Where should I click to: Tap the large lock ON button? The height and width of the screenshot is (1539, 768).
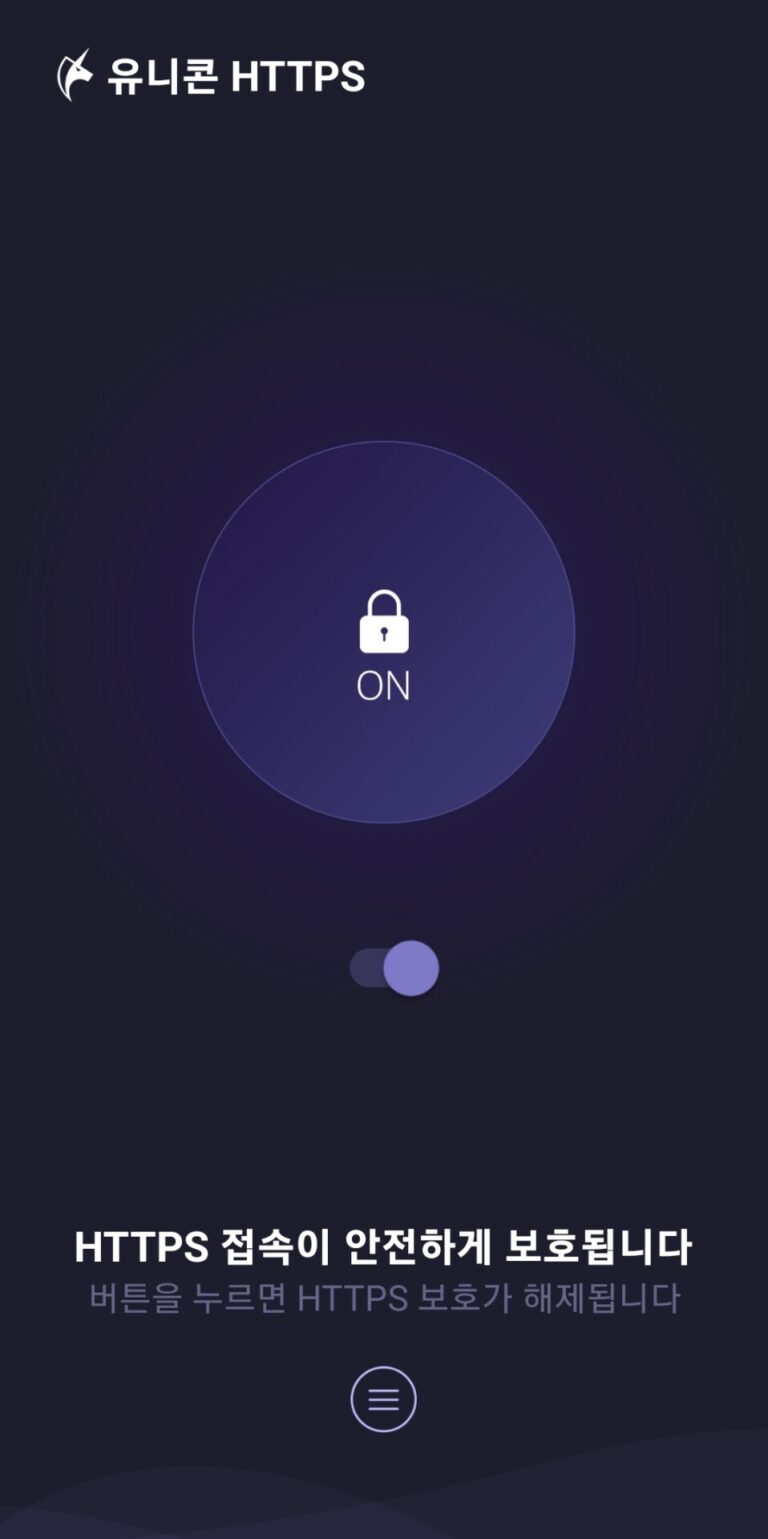384,632
